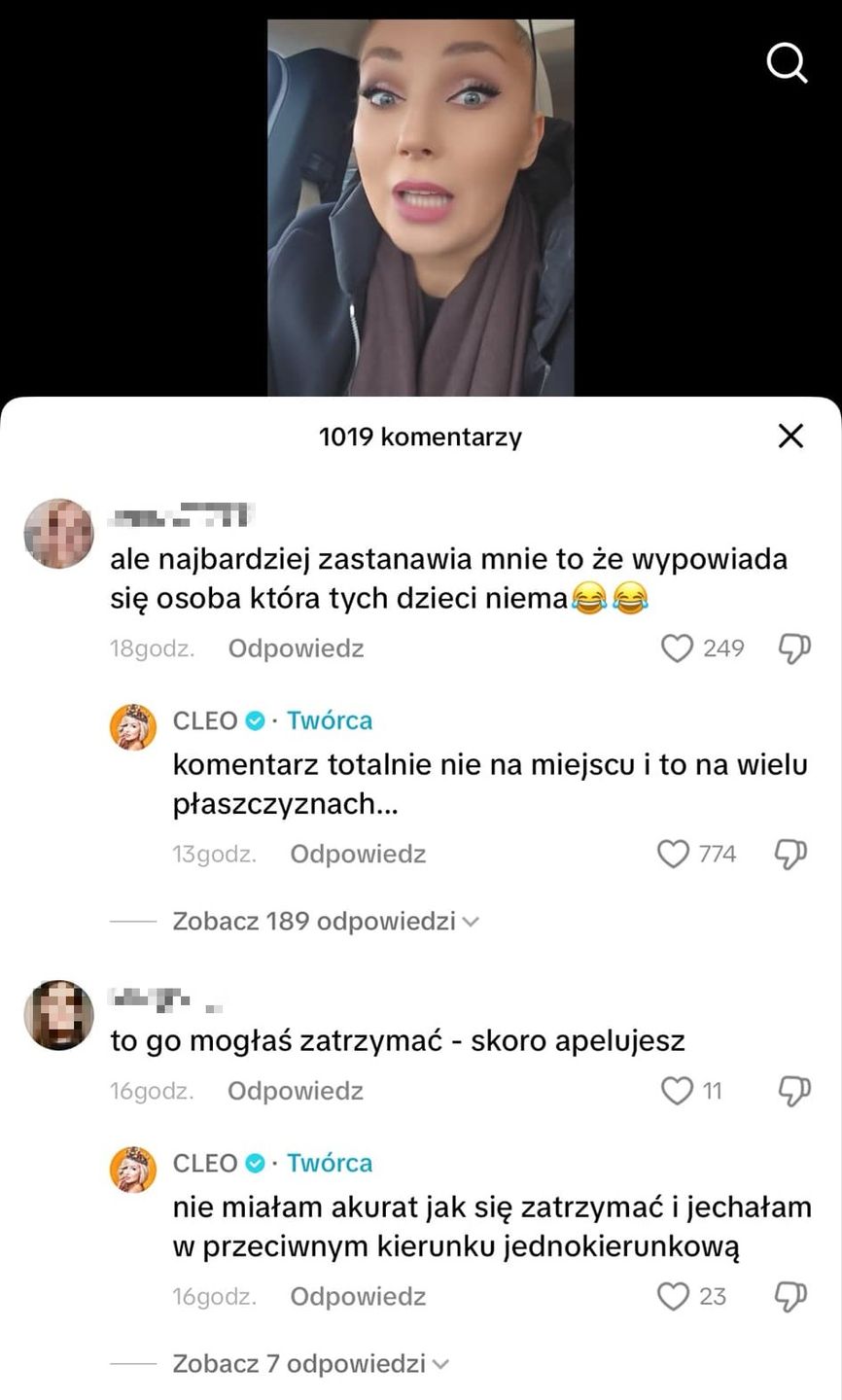Screen dimensions: 842x1400
Task: Dislike the comment about 'dzieci niema'
Action: pyautogui.click(x=794, y=648)
